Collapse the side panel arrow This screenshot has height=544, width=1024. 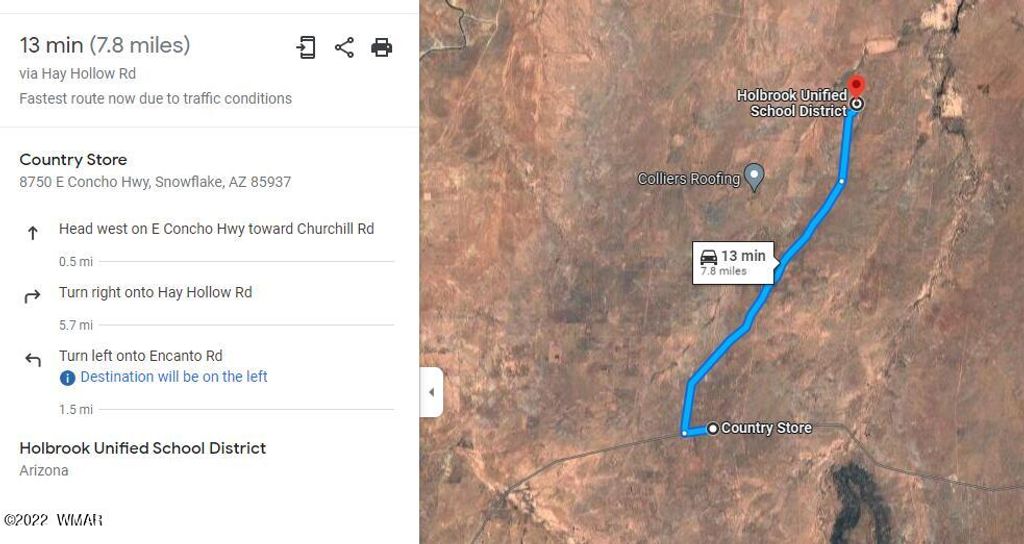point(431,392)
